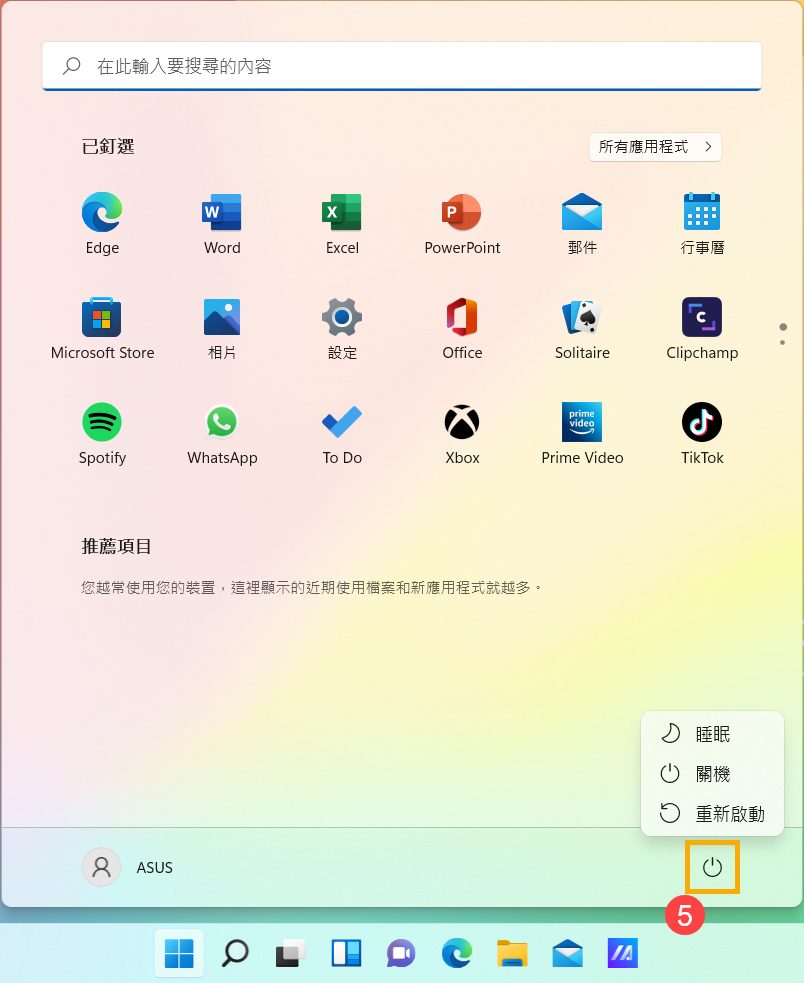Screen dimensions: 804x983
Task: Open the ASUS user account menu
Action: pyautogui.click(x=128, y=867)
